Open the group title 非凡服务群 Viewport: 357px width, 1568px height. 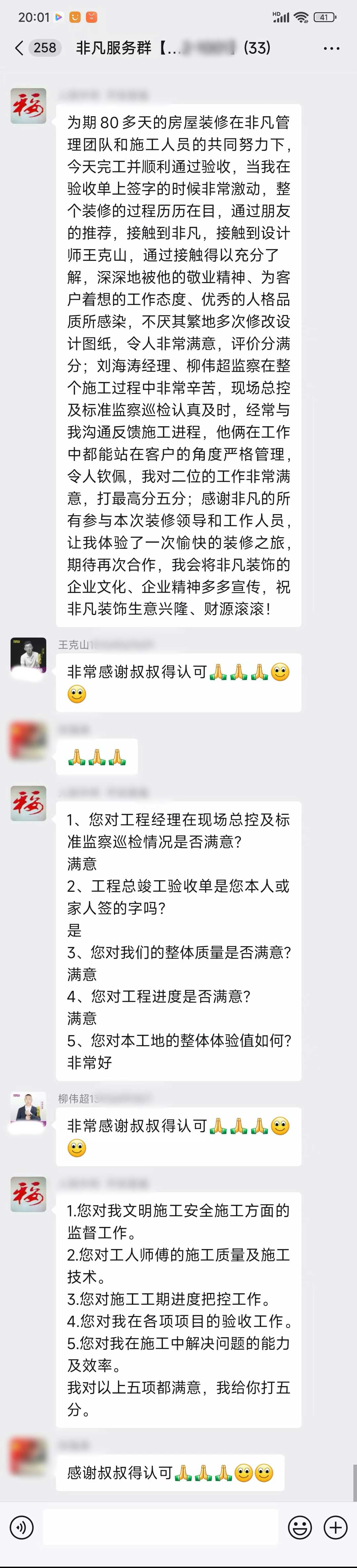(173, 48)
